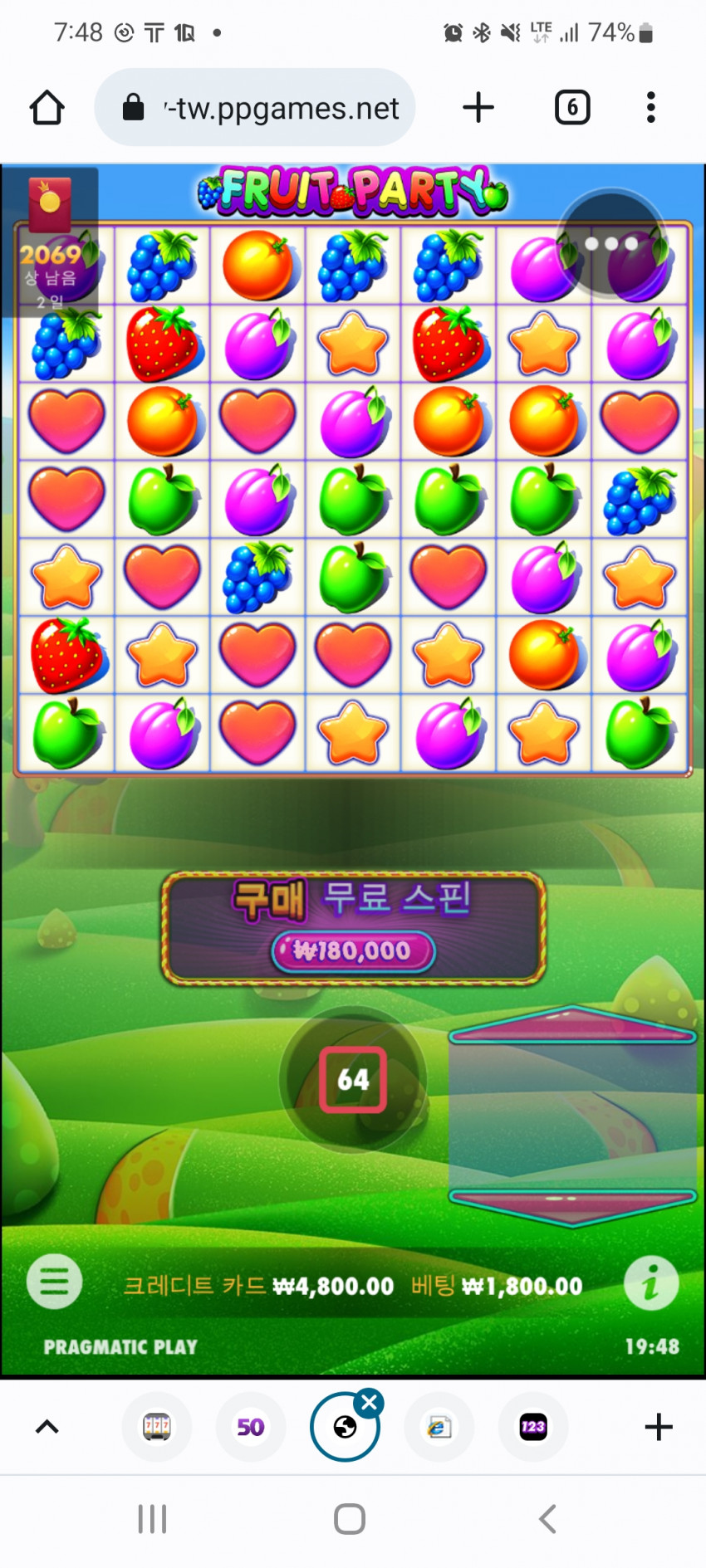Open the red envelope 2069 promotion
This screenshot has height=1568, width=706.
50,241
